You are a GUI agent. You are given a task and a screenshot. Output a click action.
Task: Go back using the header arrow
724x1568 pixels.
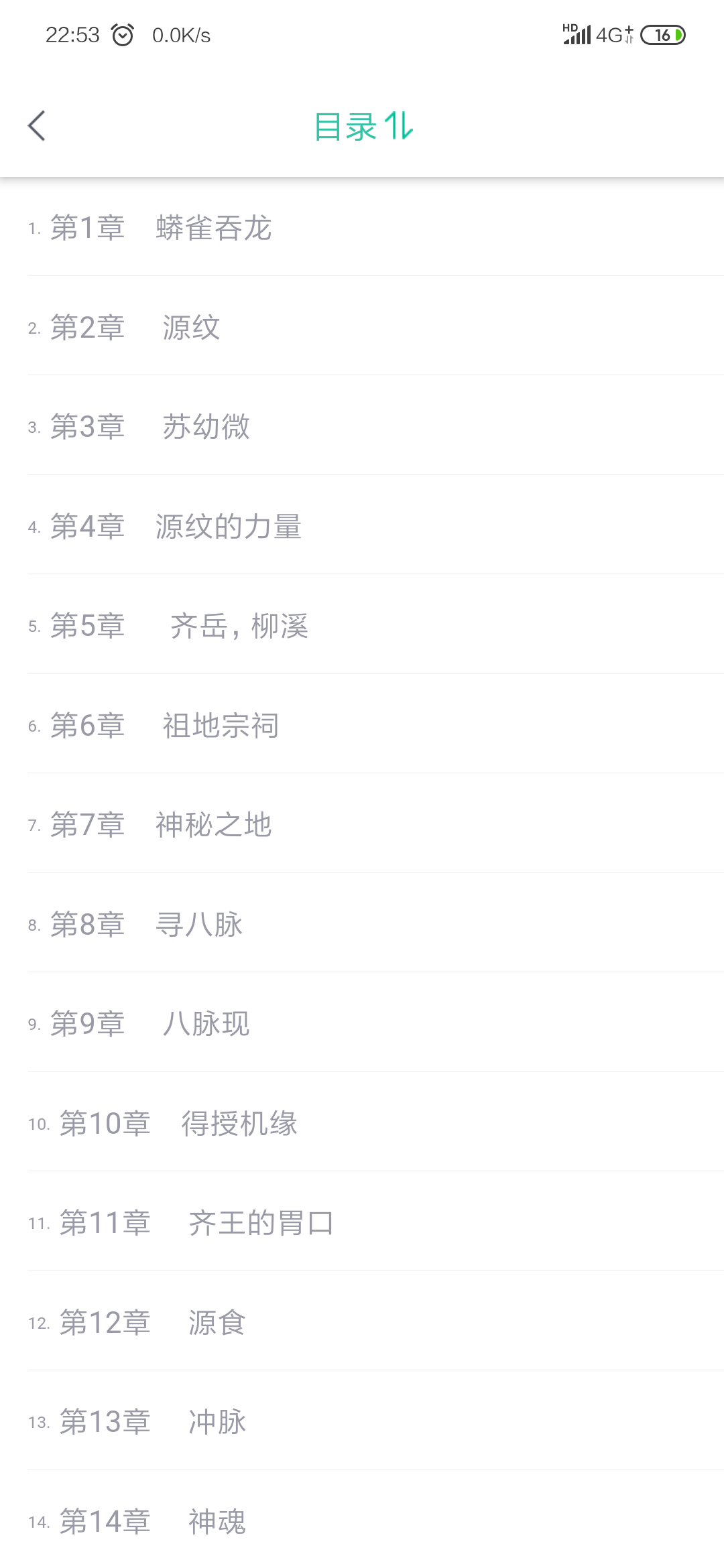tap(37, 126)
